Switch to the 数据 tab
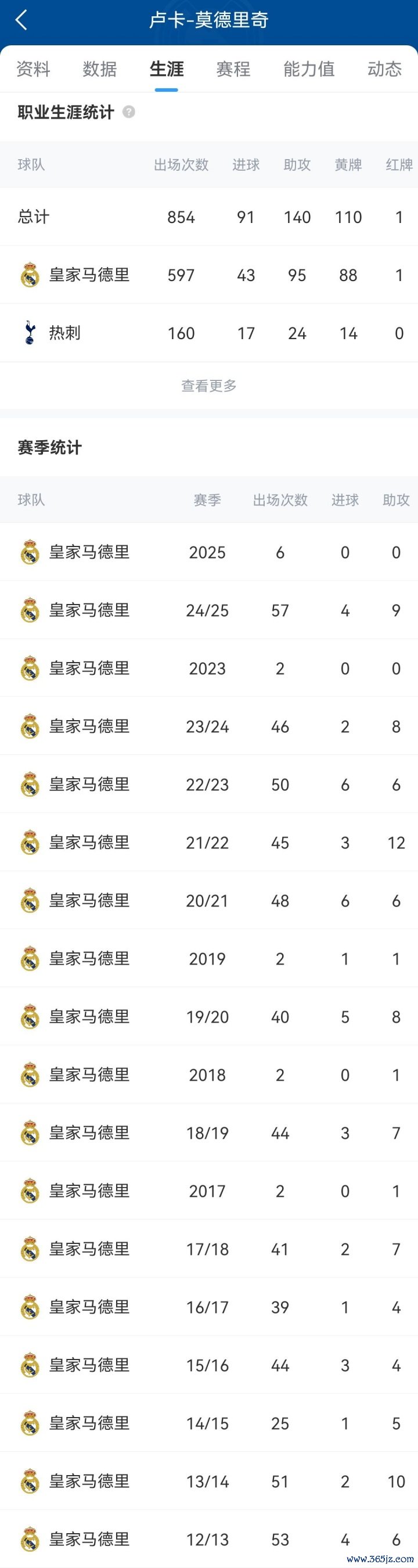The height and width of the screenshot is (1568, 418). tap(100, 69)
